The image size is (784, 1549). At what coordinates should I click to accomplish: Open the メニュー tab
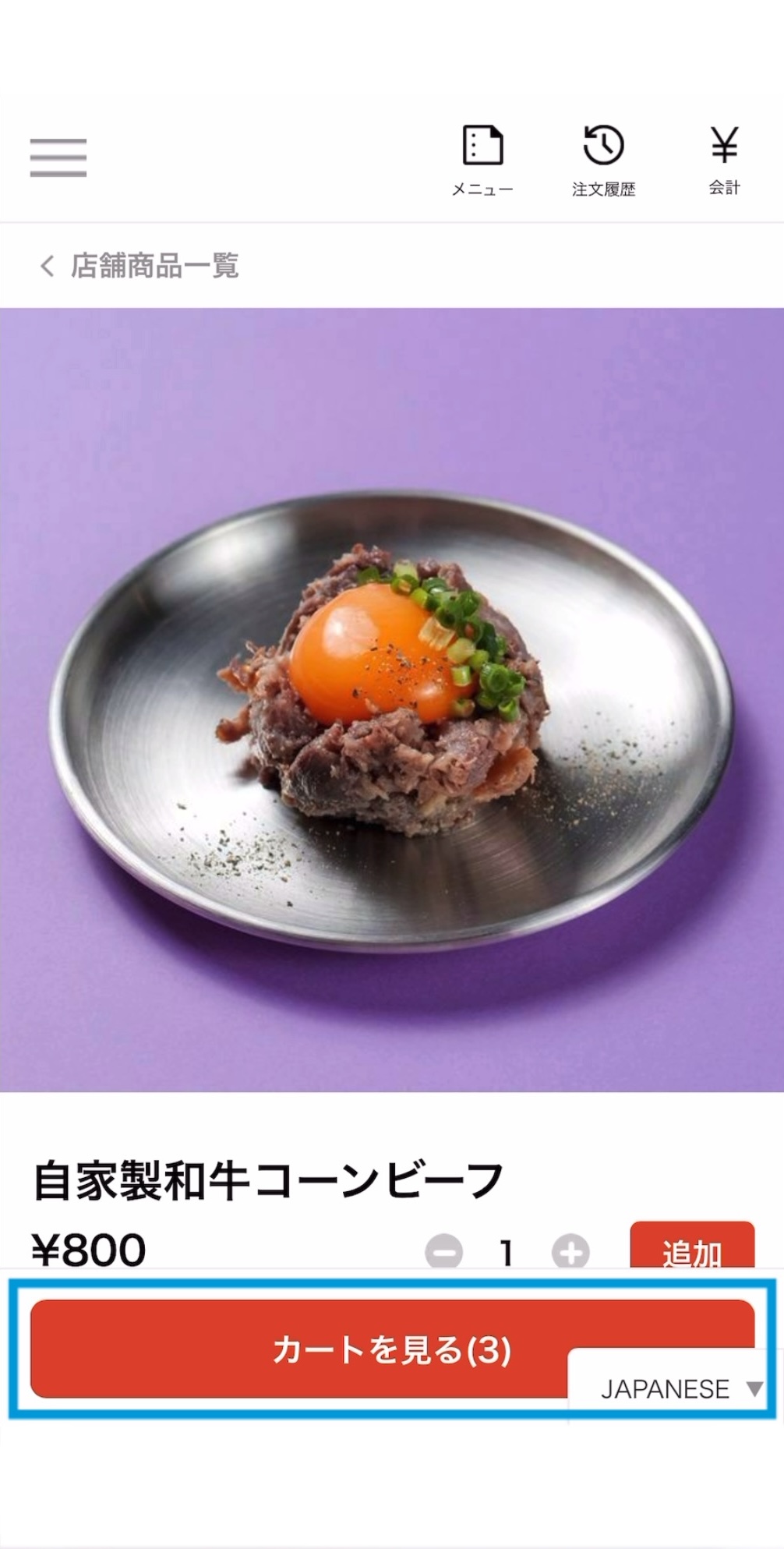tap(482, 160)
